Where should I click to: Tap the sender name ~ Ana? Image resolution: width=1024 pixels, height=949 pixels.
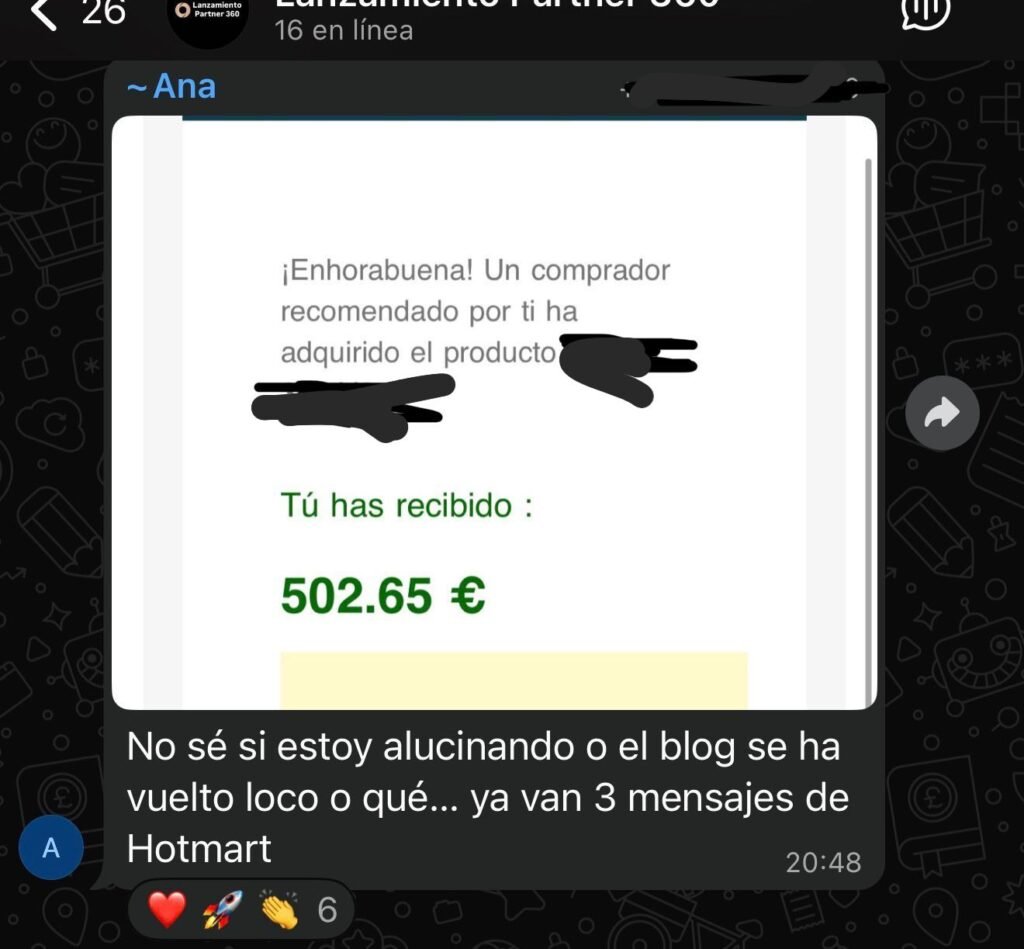pos(171,87)
